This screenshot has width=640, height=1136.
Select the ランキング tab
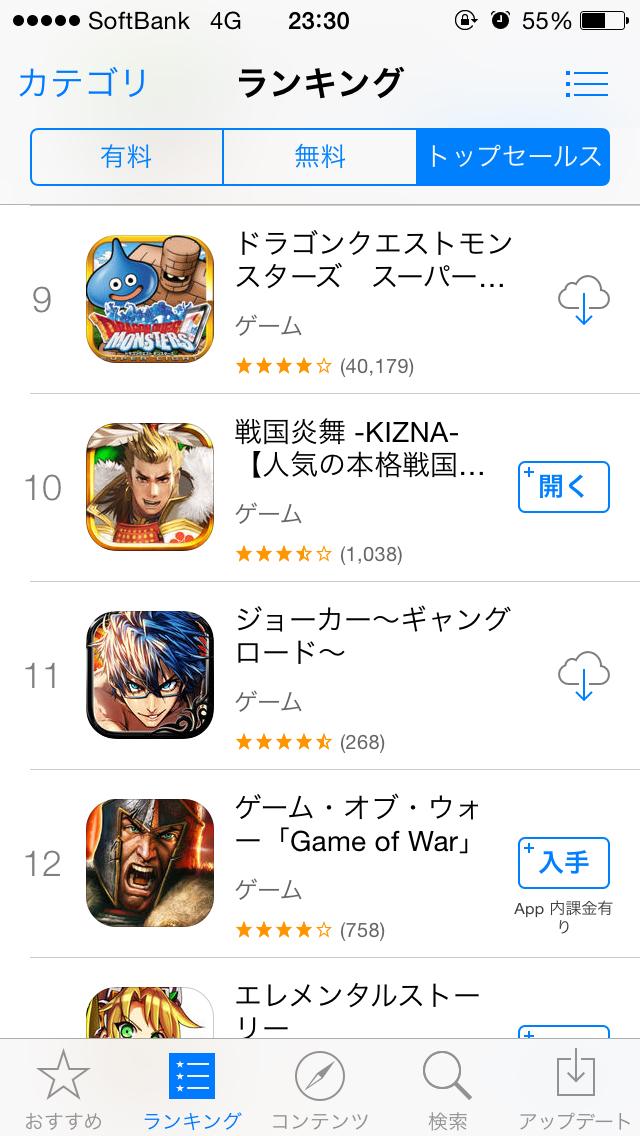(192, 1090)
